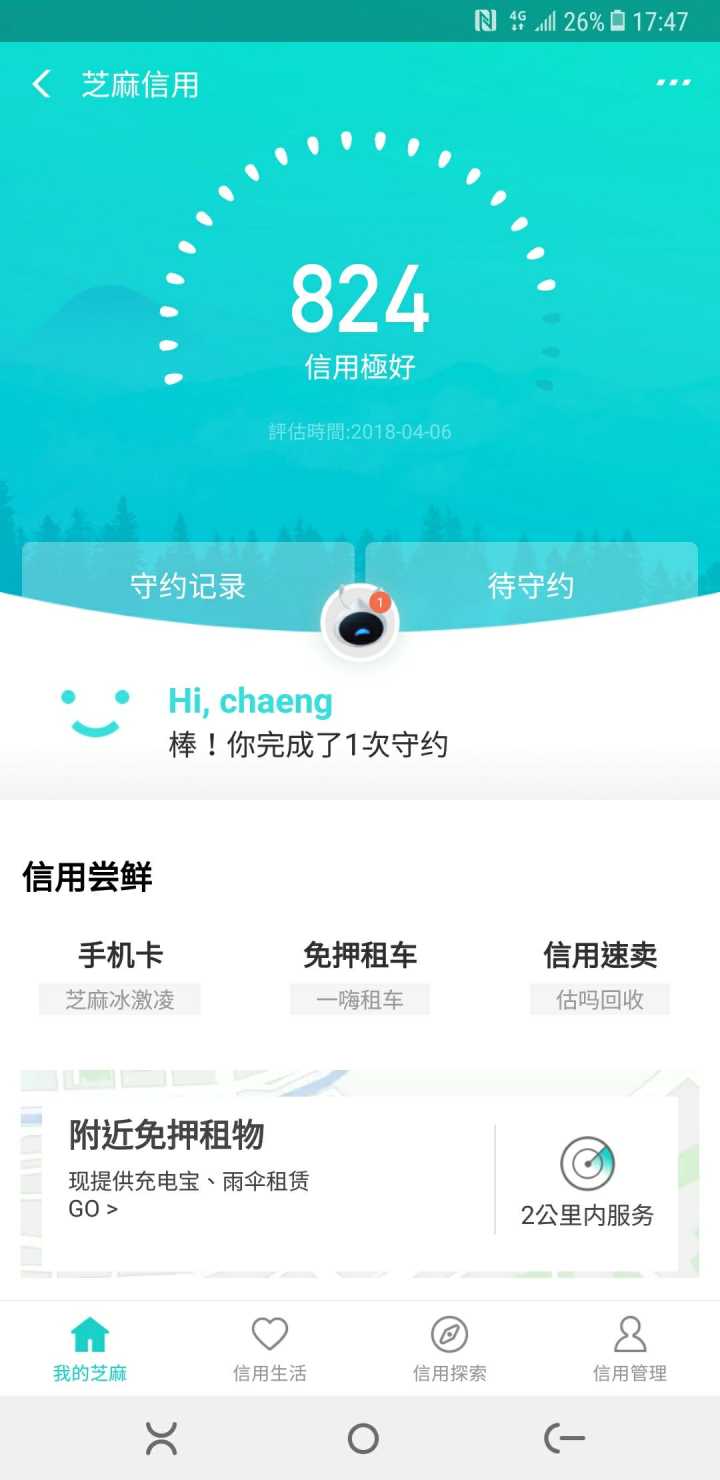Go back from 芝麻信用 page
720x1480 pixels.
point(42,84)
